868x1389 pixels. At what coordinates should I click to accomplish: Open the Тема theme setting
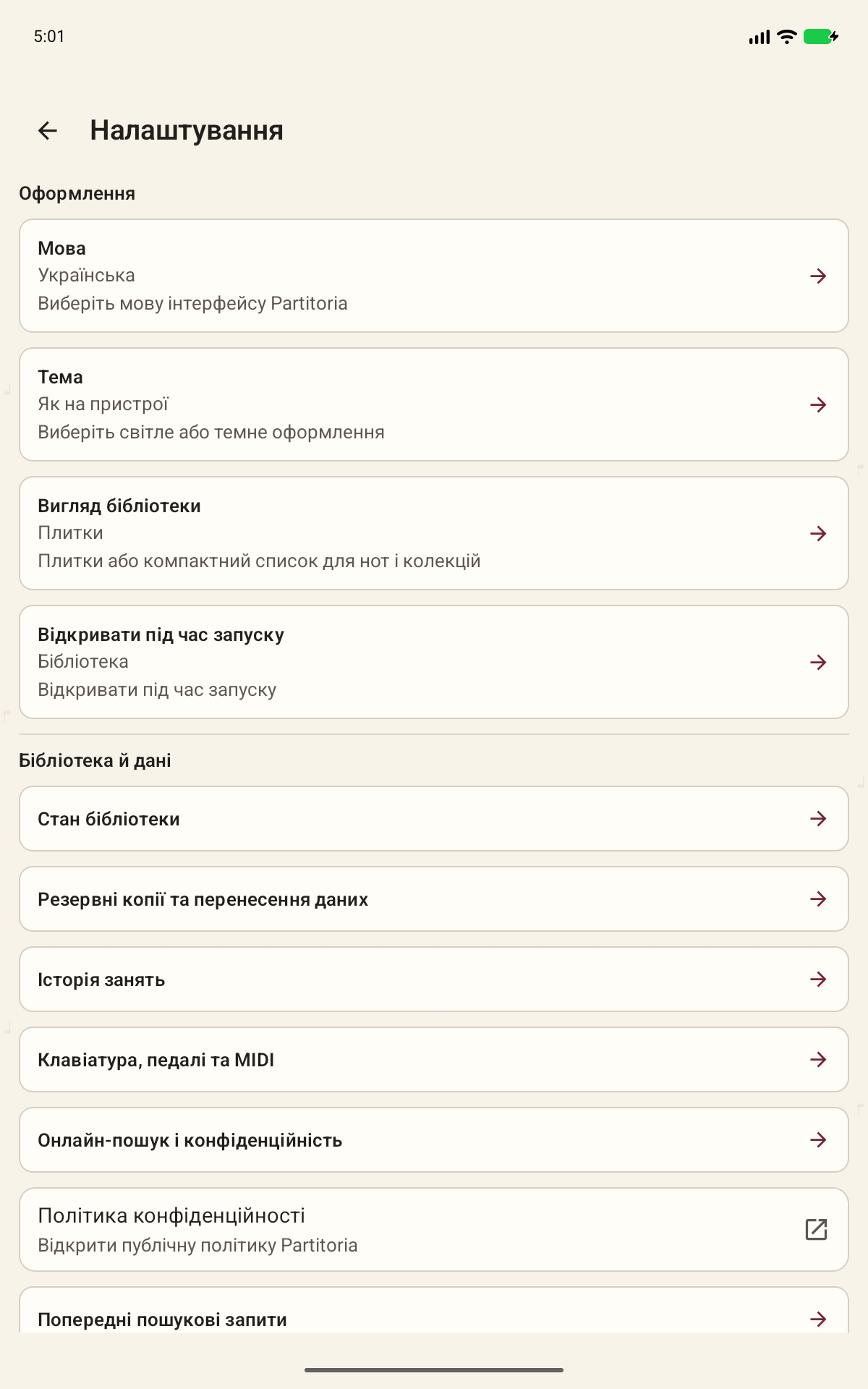[x=434, y=404]
